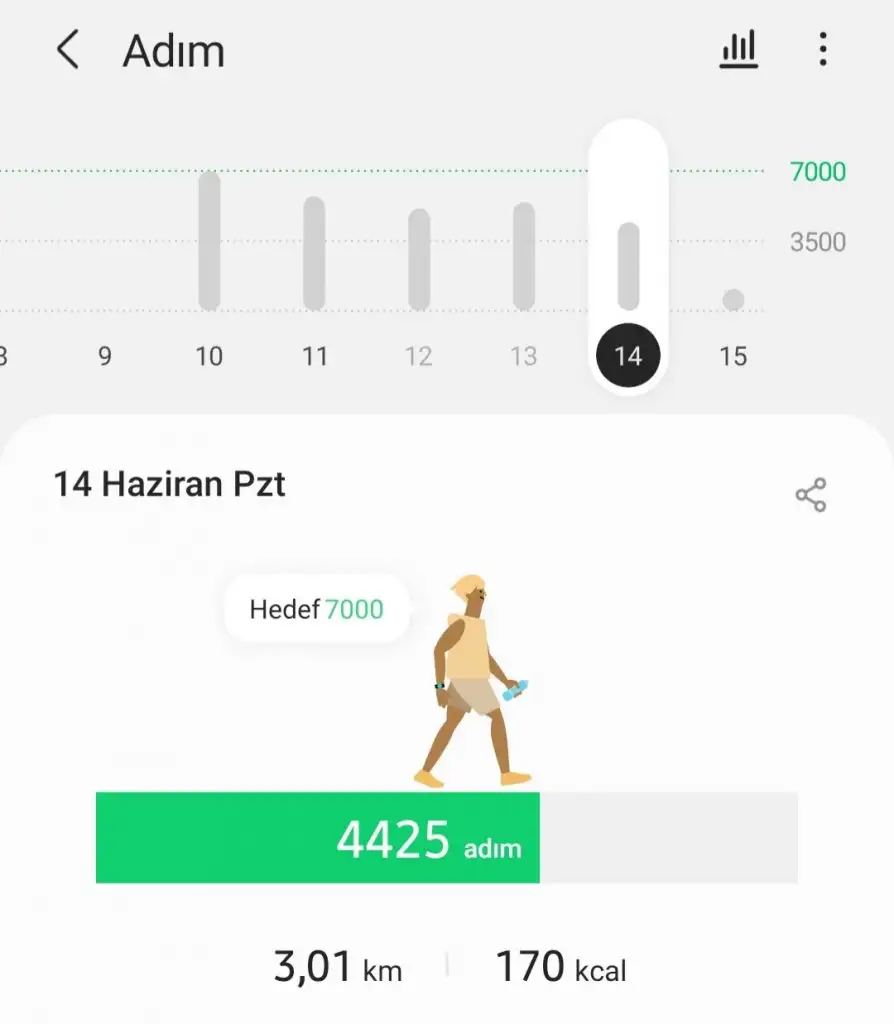Select day 15 on the chart
Screen dimensions: 894x1024
point(733,356)
